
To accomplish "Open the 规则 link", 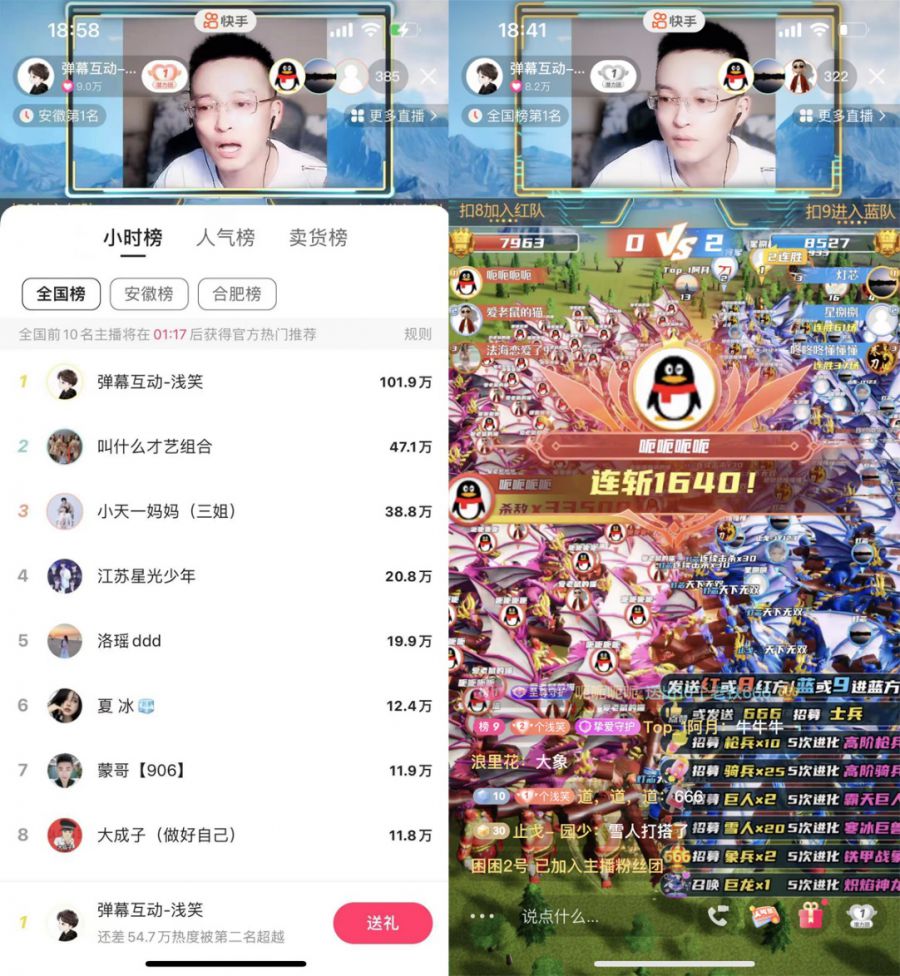I will tap(418, 334).
